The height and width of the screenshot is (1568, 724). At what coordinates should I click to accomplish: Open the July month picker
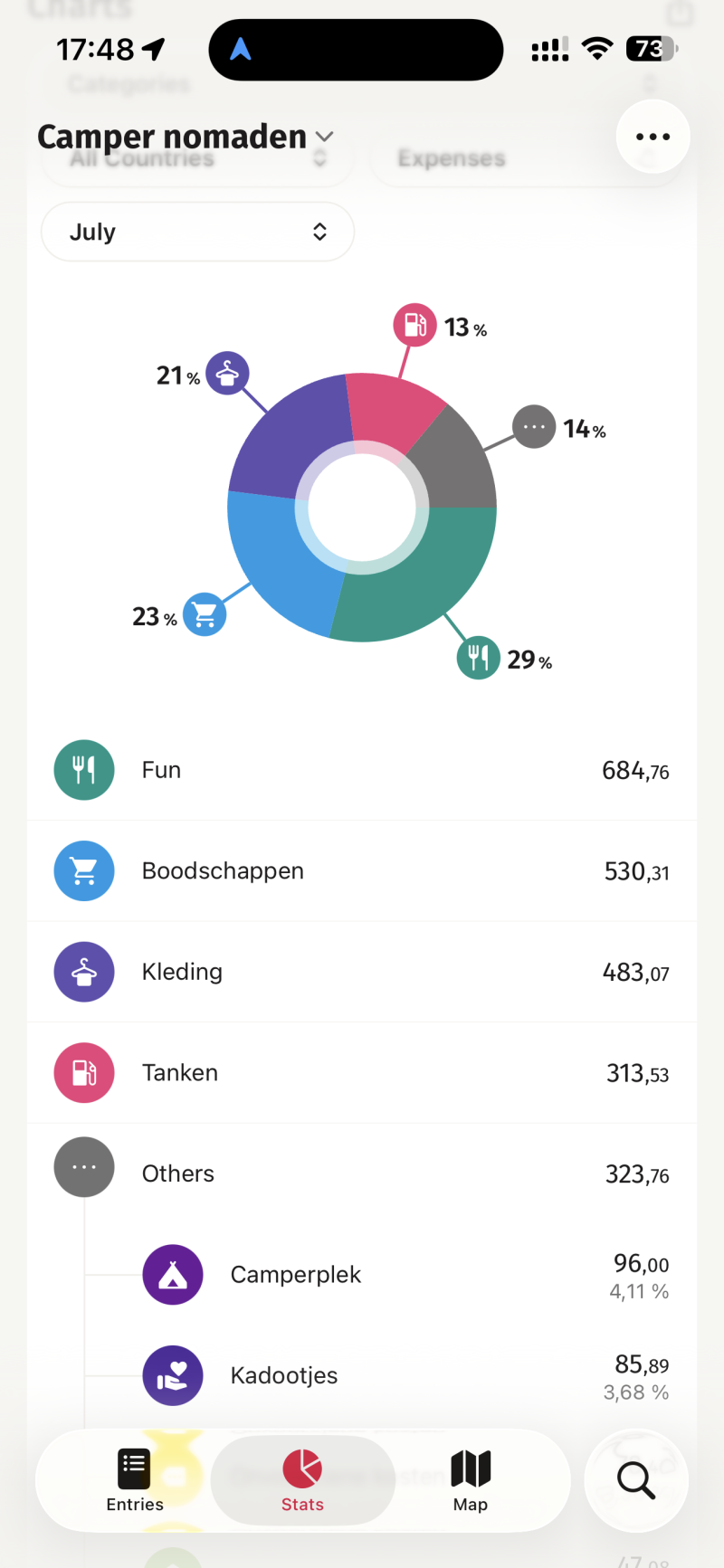click(197, 232)
